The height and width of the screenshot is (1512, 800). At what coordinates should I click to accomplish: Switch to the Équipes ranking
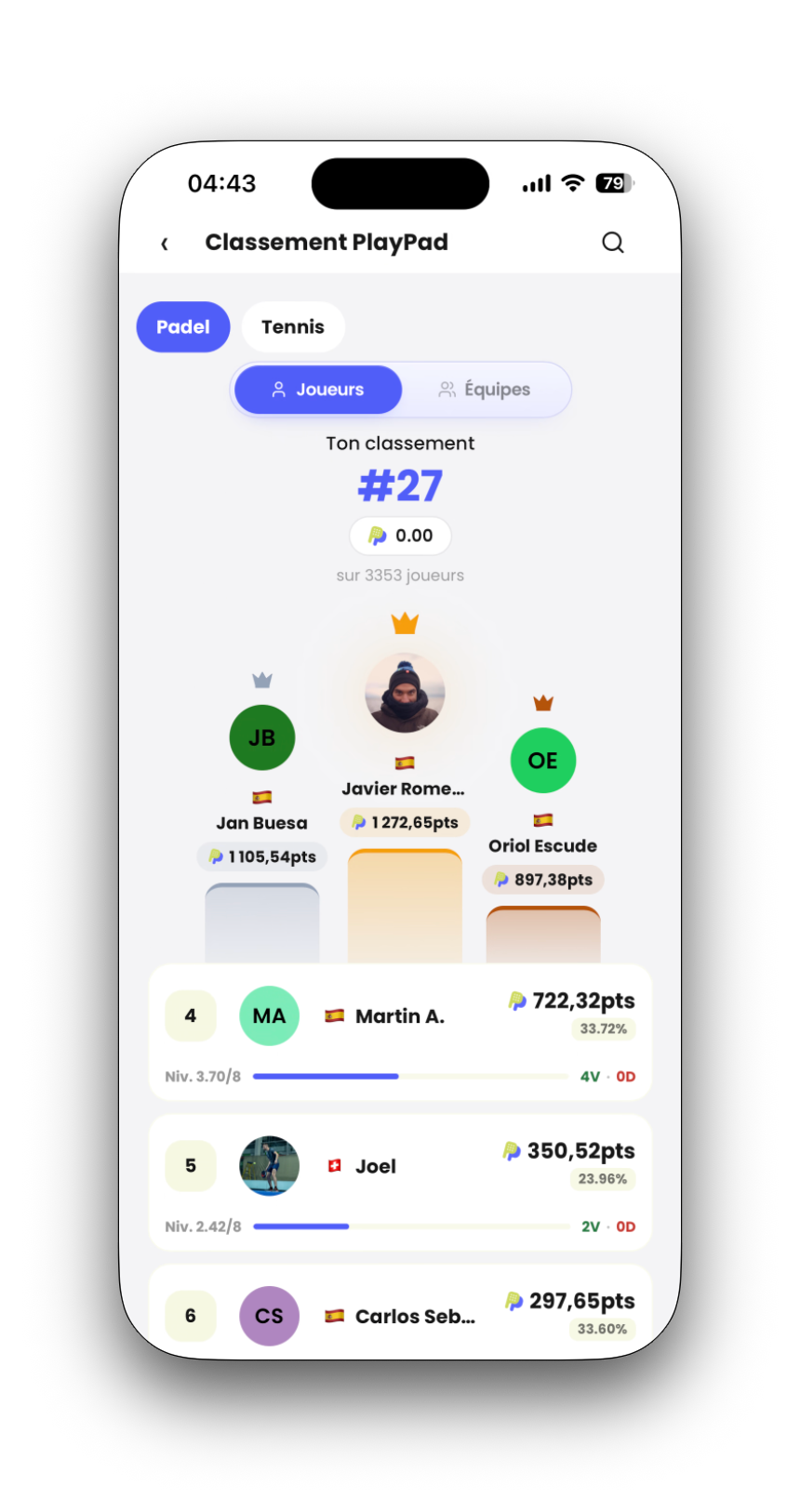[x=485, y=390]
